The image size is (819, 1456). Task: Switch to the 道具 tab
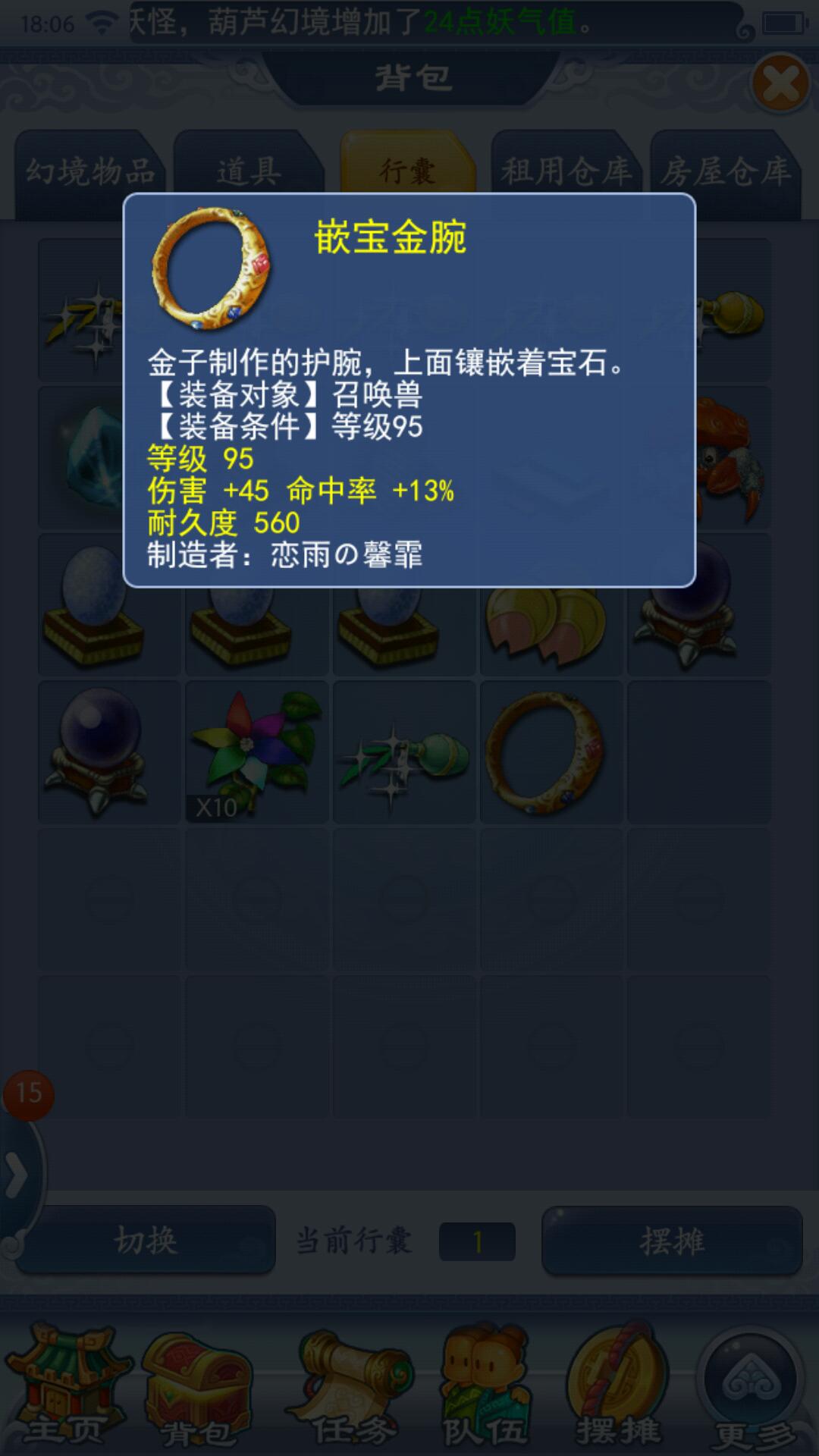tap(249, 171)
